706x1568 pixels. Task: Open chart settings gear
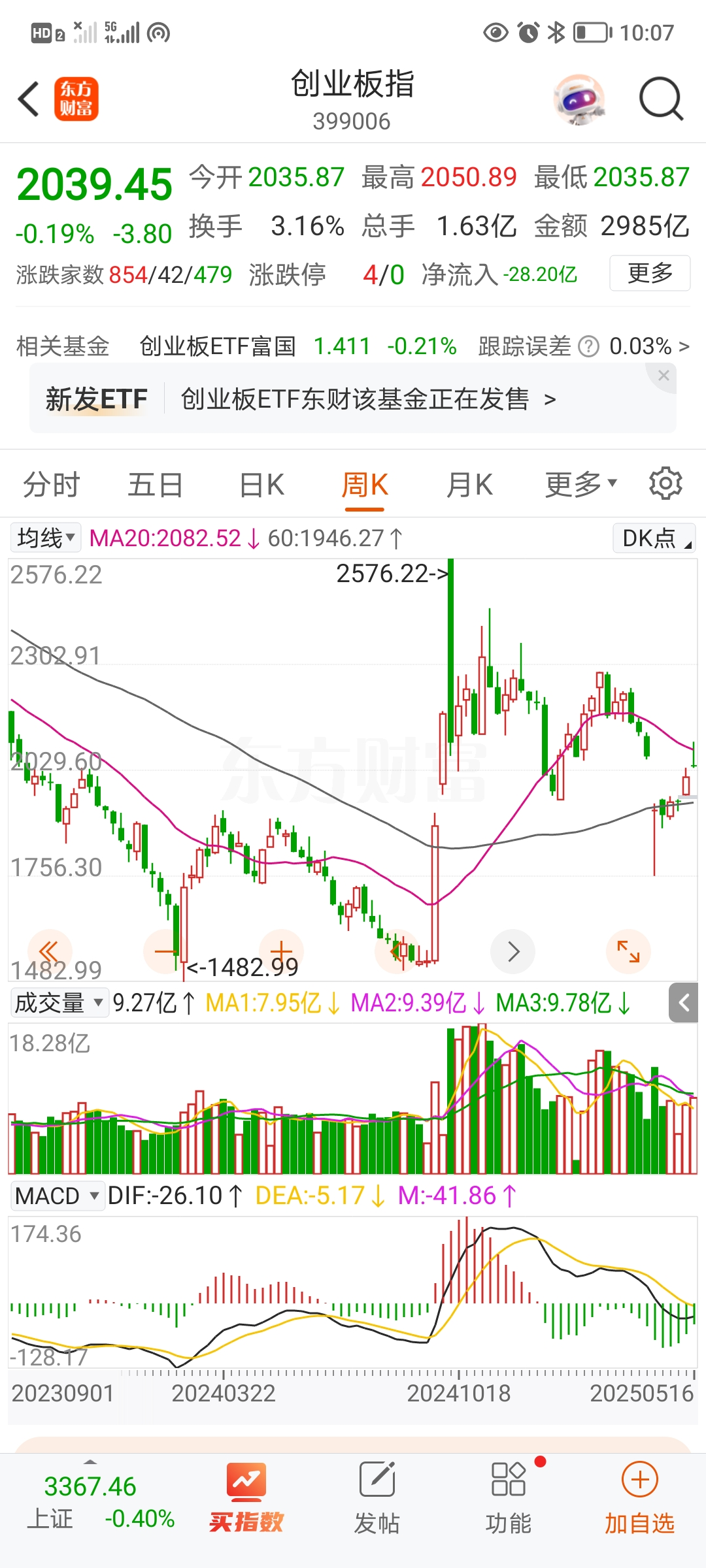coord(665,484)
